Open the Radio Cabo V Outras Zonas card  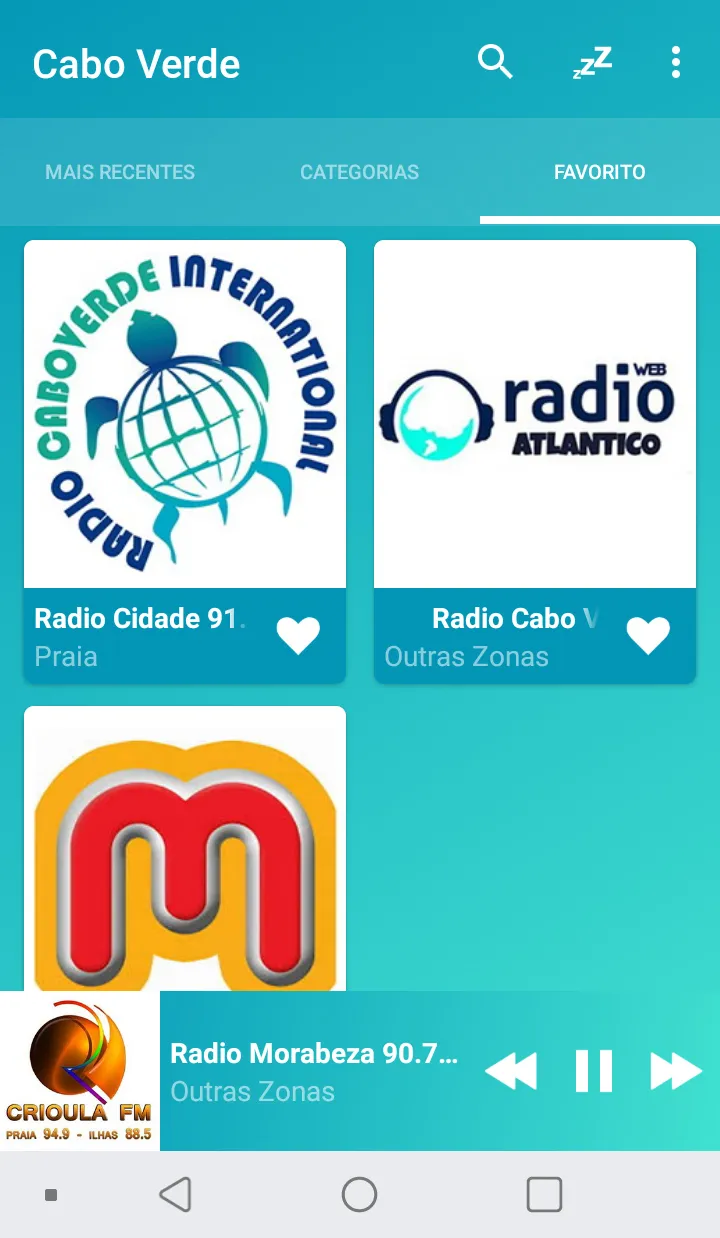click(x=535, y=461)
